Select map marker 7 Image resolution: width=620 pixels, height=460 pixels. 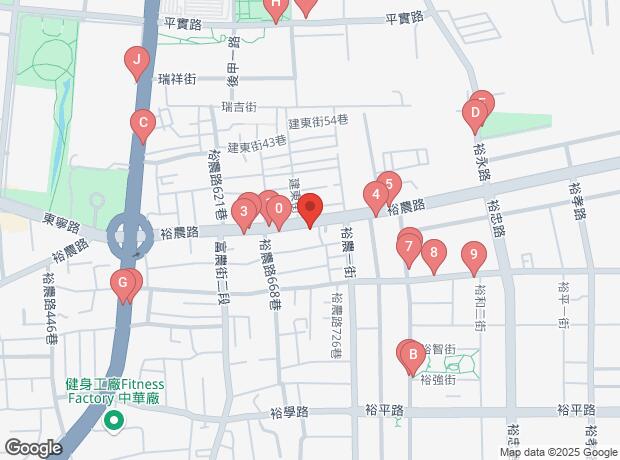coord(407,246)
